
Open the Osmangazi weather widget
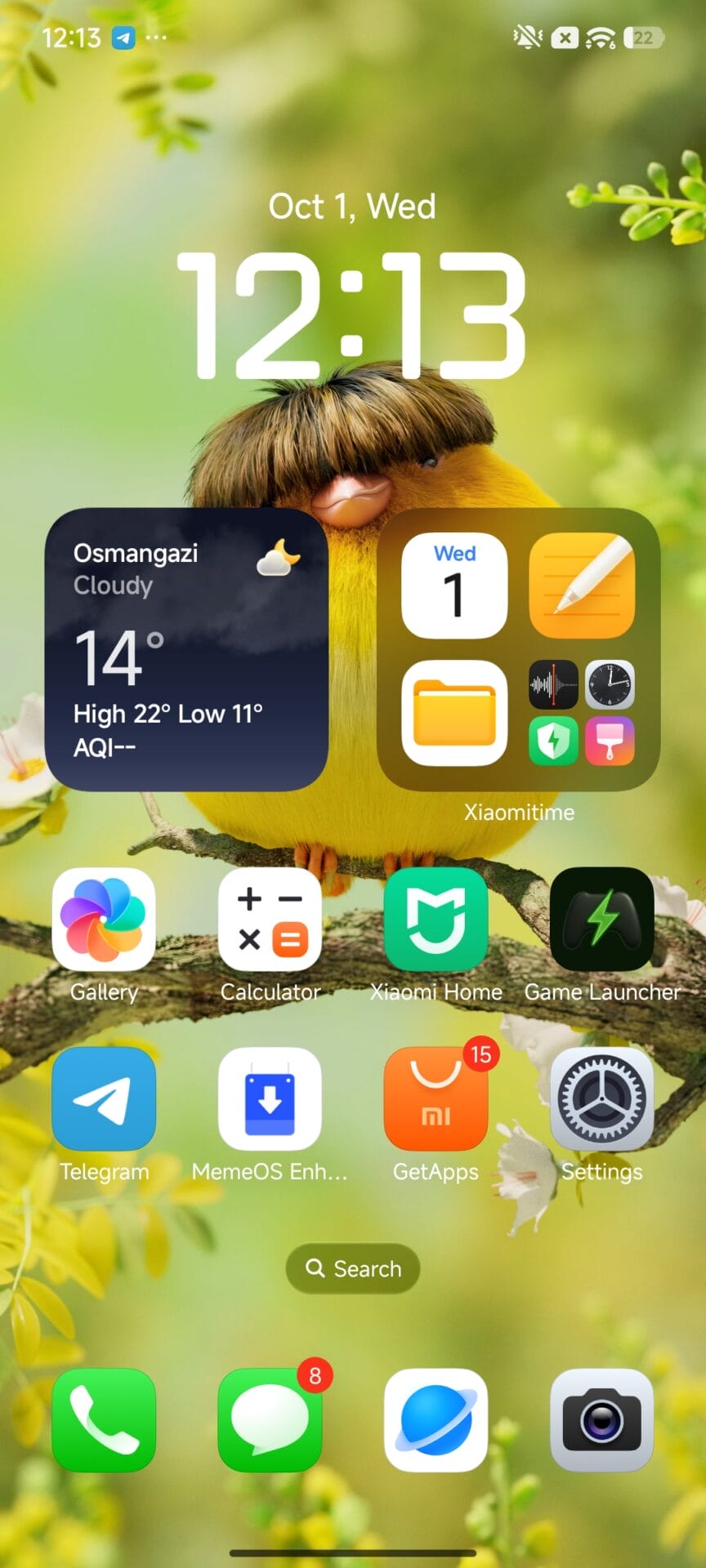pyautogui.click(x=186, y=649)
